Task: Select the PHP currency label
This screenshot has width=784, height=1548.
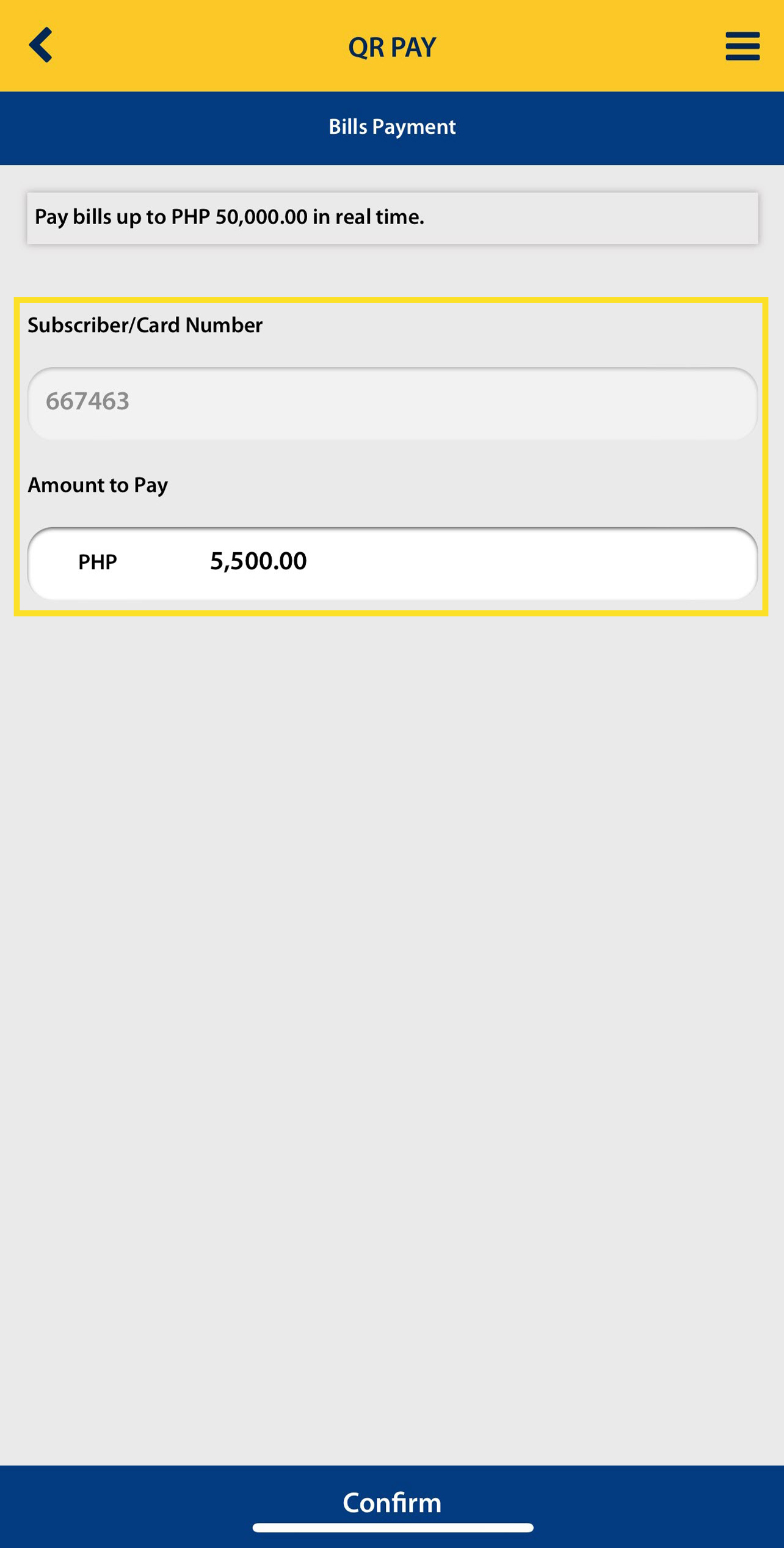Action: pos(96,561)
